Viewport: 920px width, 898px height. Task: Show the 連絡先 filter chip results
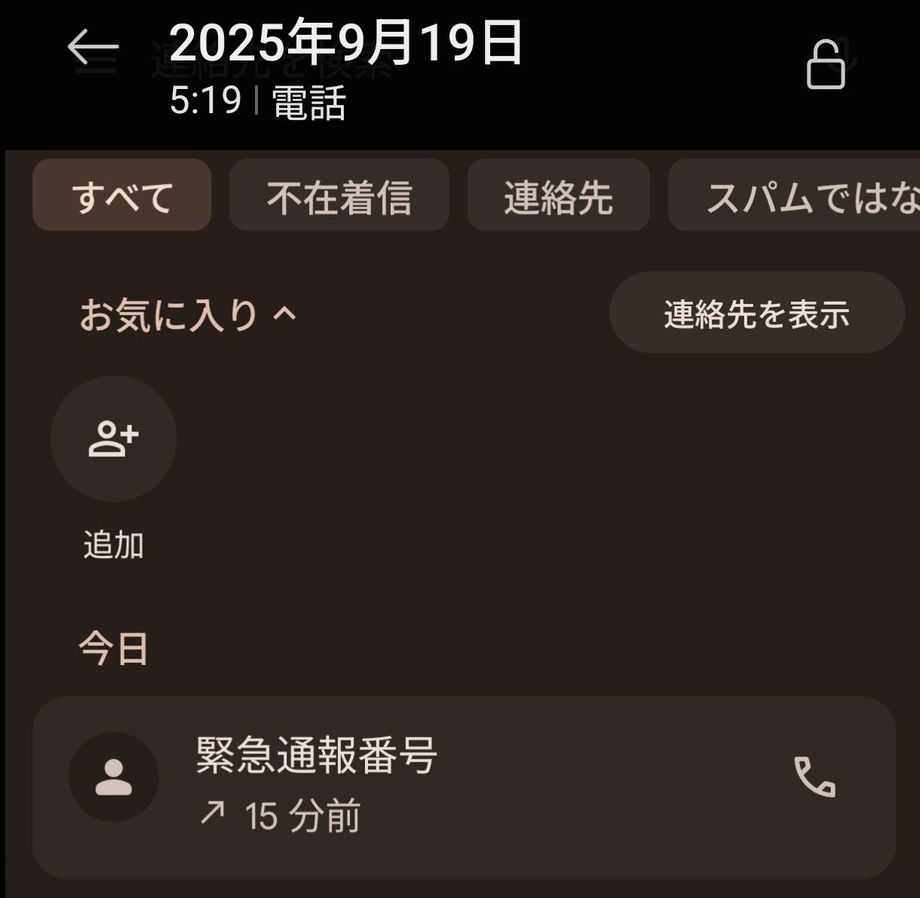pos(558,197)
